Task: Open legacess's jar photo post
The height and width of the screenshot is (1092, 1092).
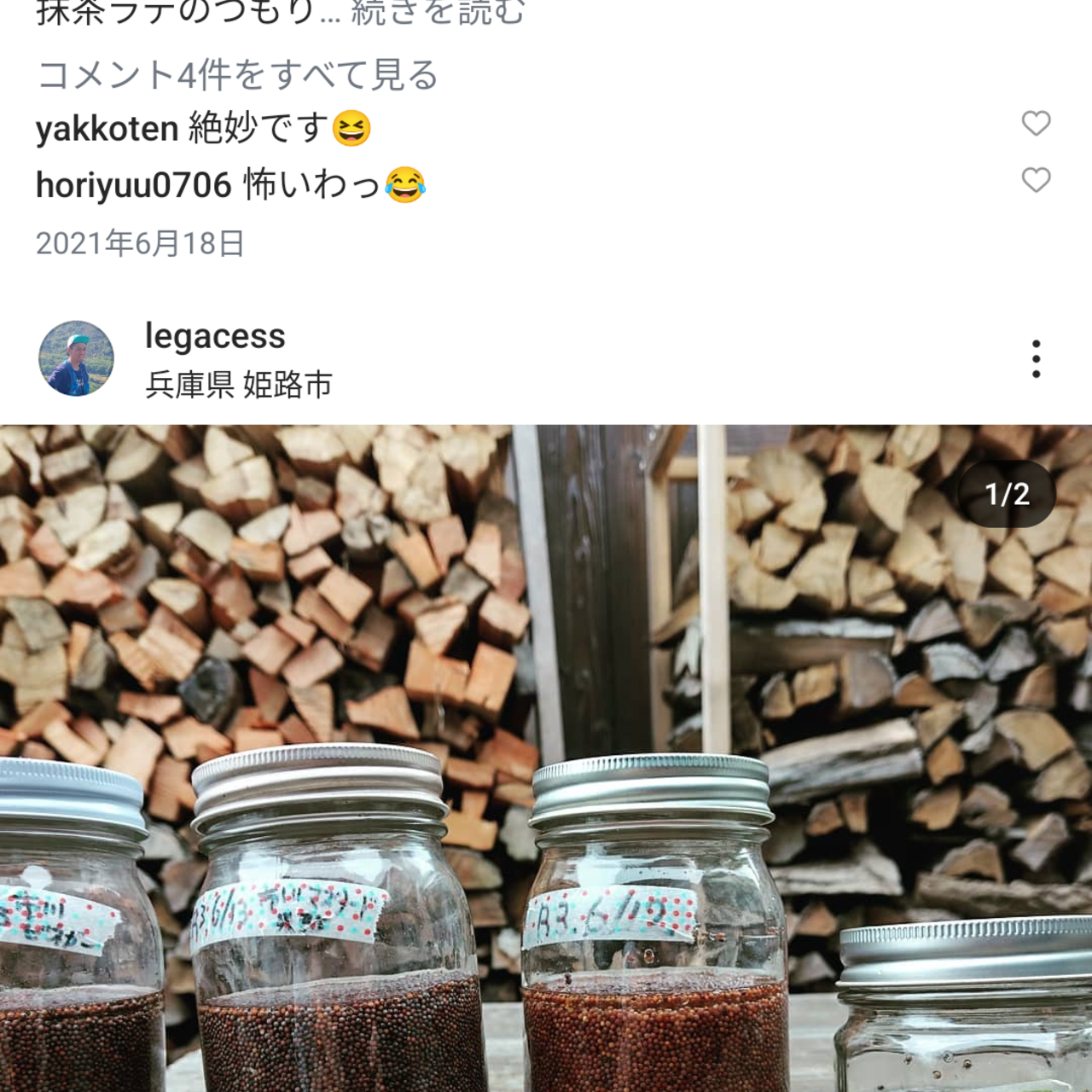Action: tap(546, 758)
